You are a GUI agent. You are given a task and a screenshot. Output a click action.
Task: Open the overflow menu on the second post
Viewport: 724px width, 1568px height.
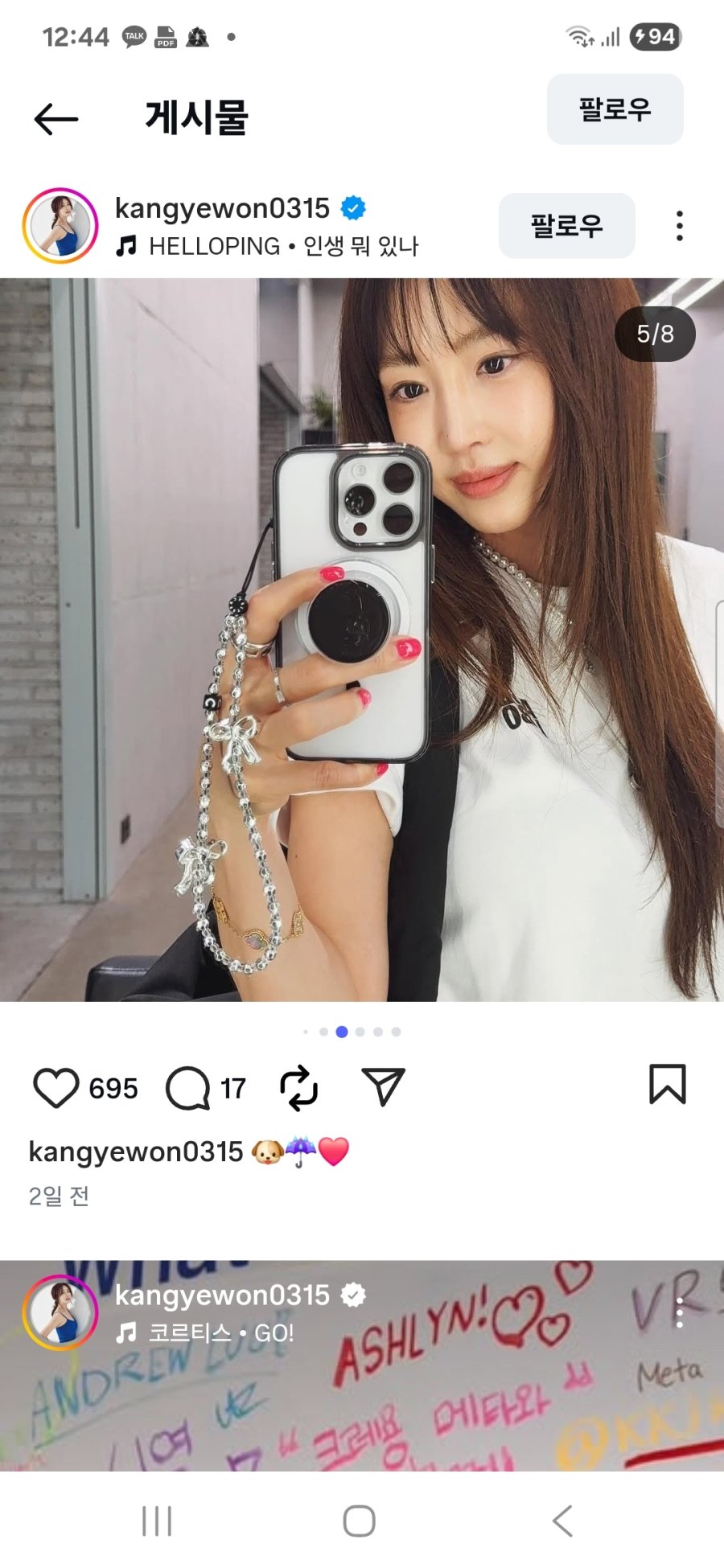tap(680, 1312)
